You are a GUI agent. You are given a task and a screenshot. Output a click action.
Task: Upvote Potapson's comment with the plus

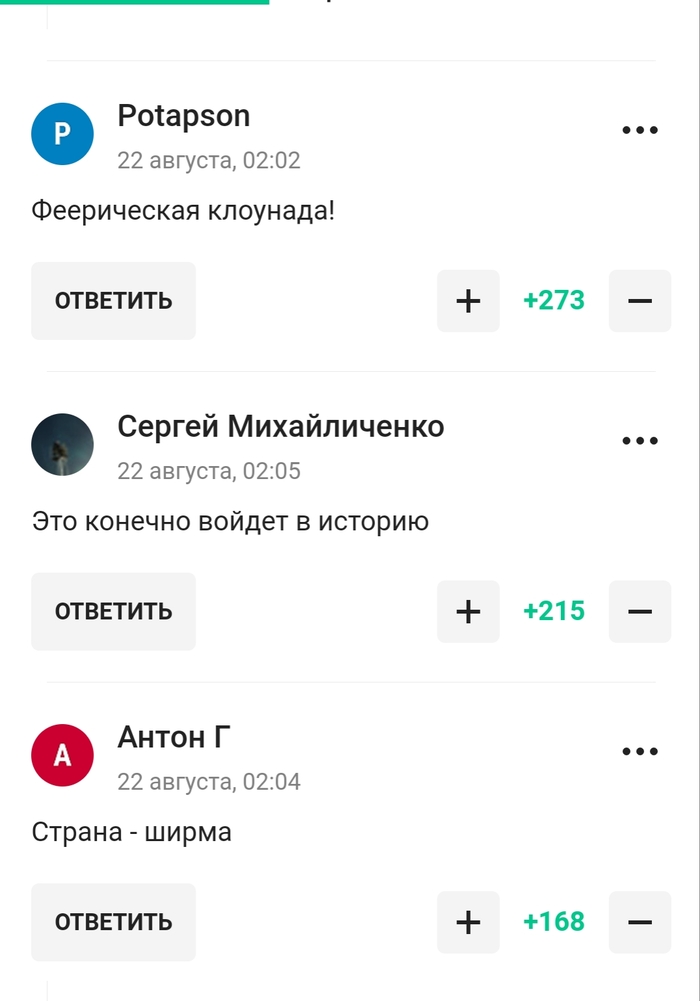[x=468, y=301]
